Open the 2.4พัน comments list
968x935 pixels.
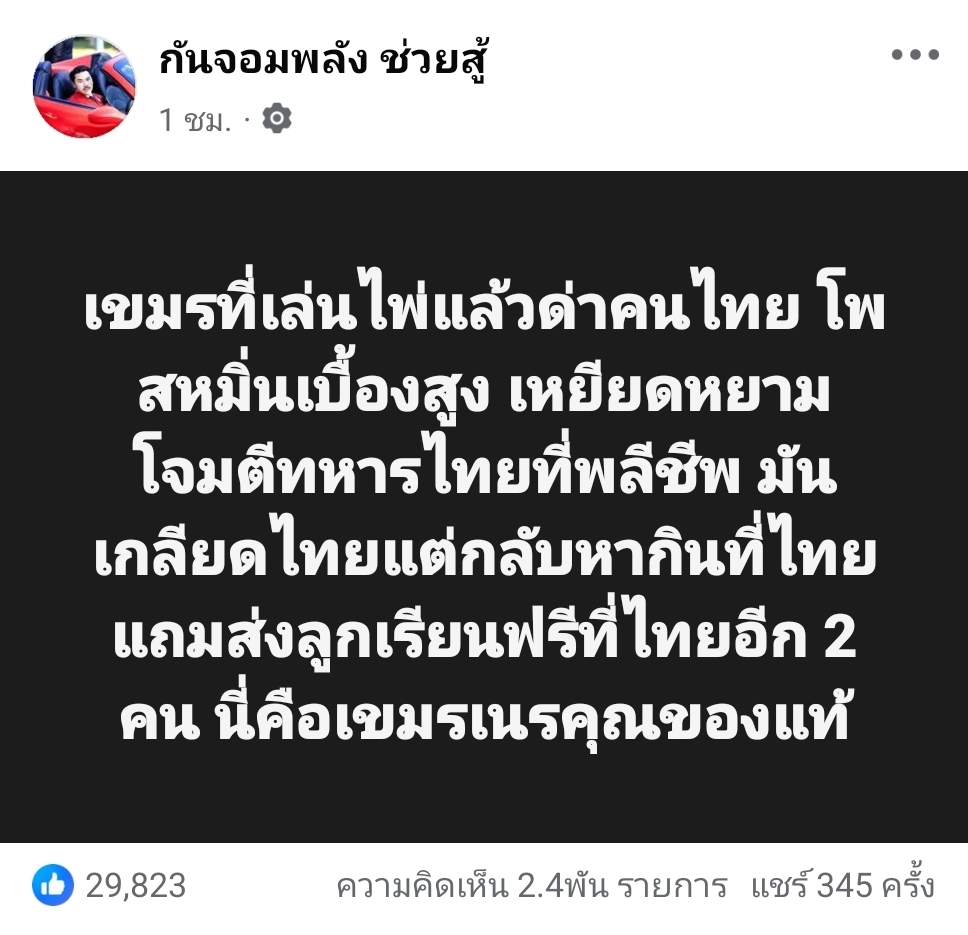531,885
